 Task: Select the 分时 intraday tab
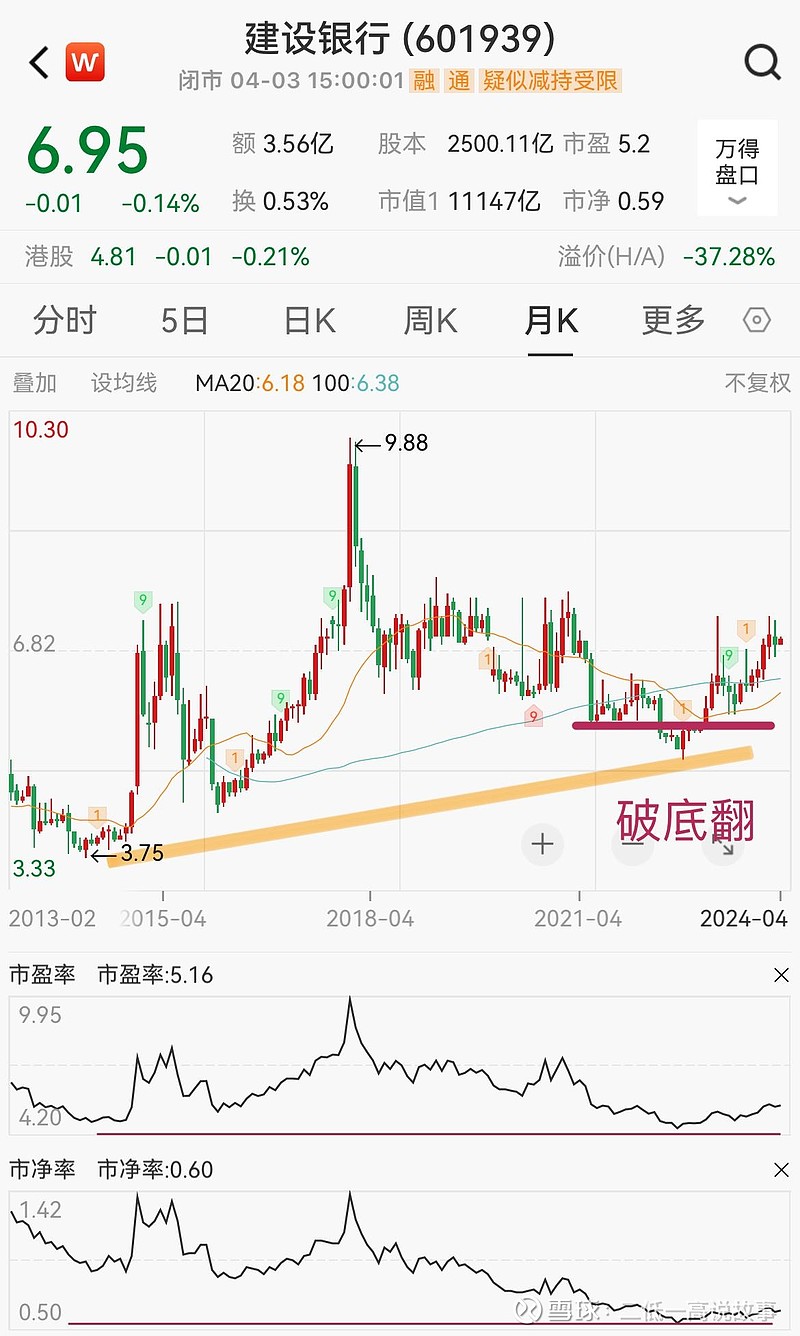(x=64, y=321)
